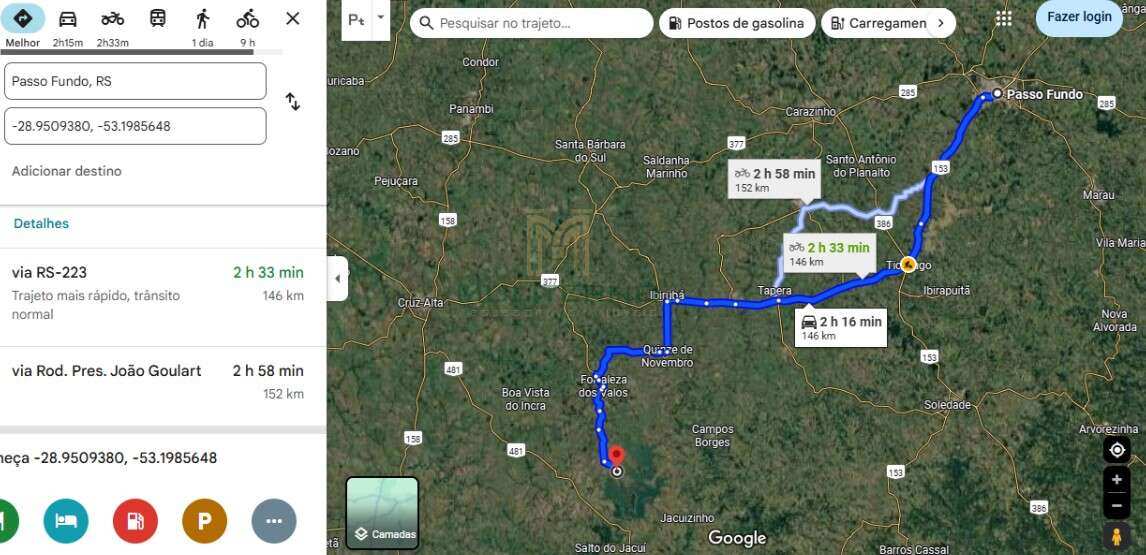This screenshot has width=1146, height=555.
Task: Edit the Passo Fundo, RS origin field
Action: (135, 81)
